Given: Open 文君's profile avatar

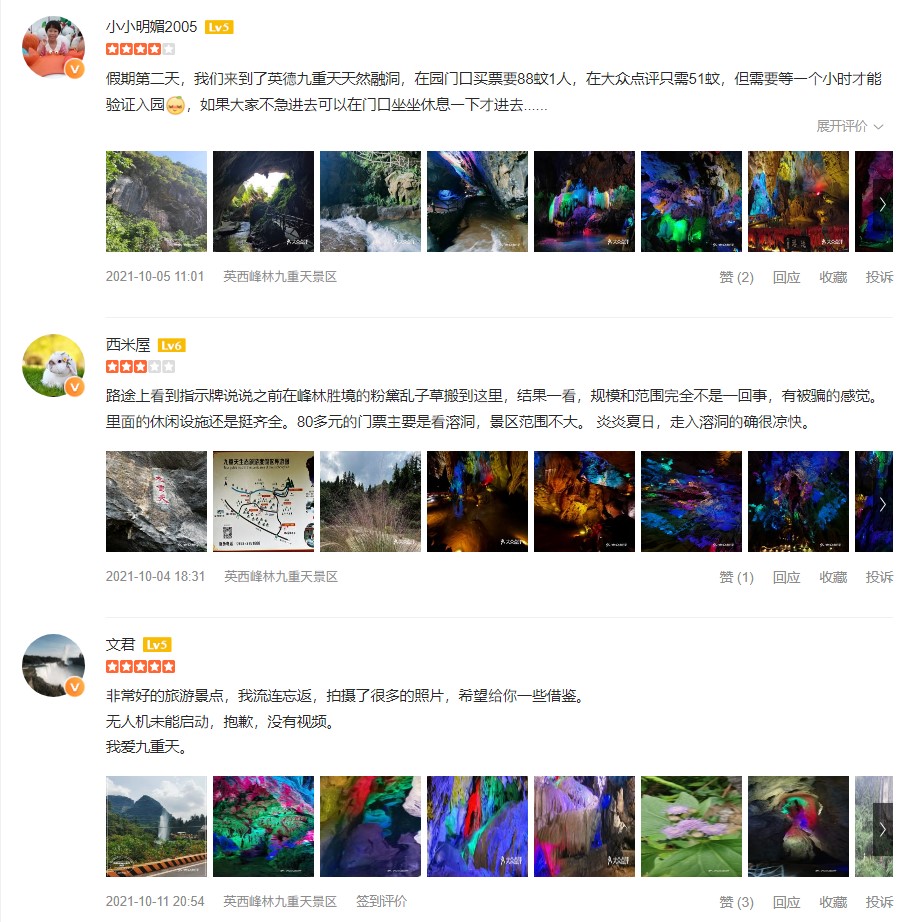Looking at the screenshot, I should [53, 665].
